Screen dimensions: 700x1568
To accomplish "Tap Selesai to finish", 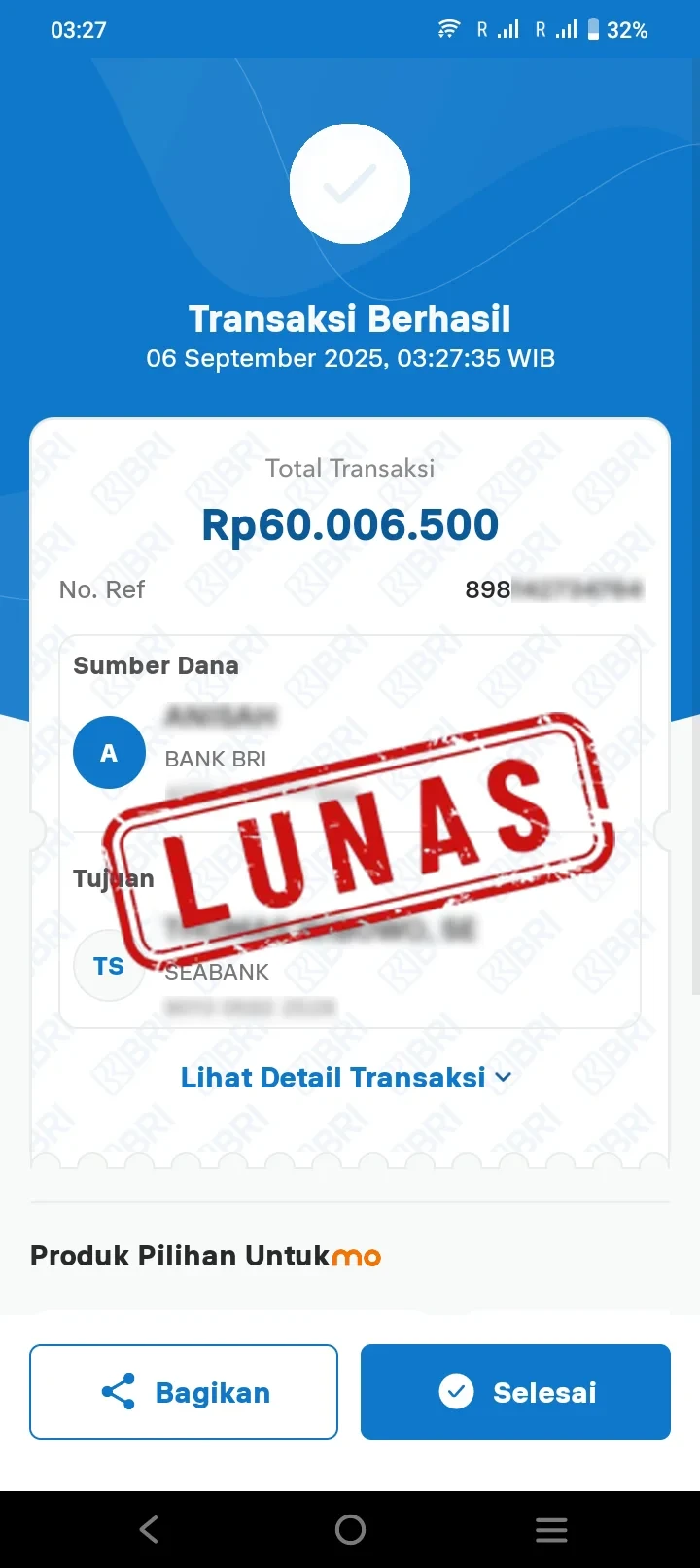I will [x=515, y=1392].
